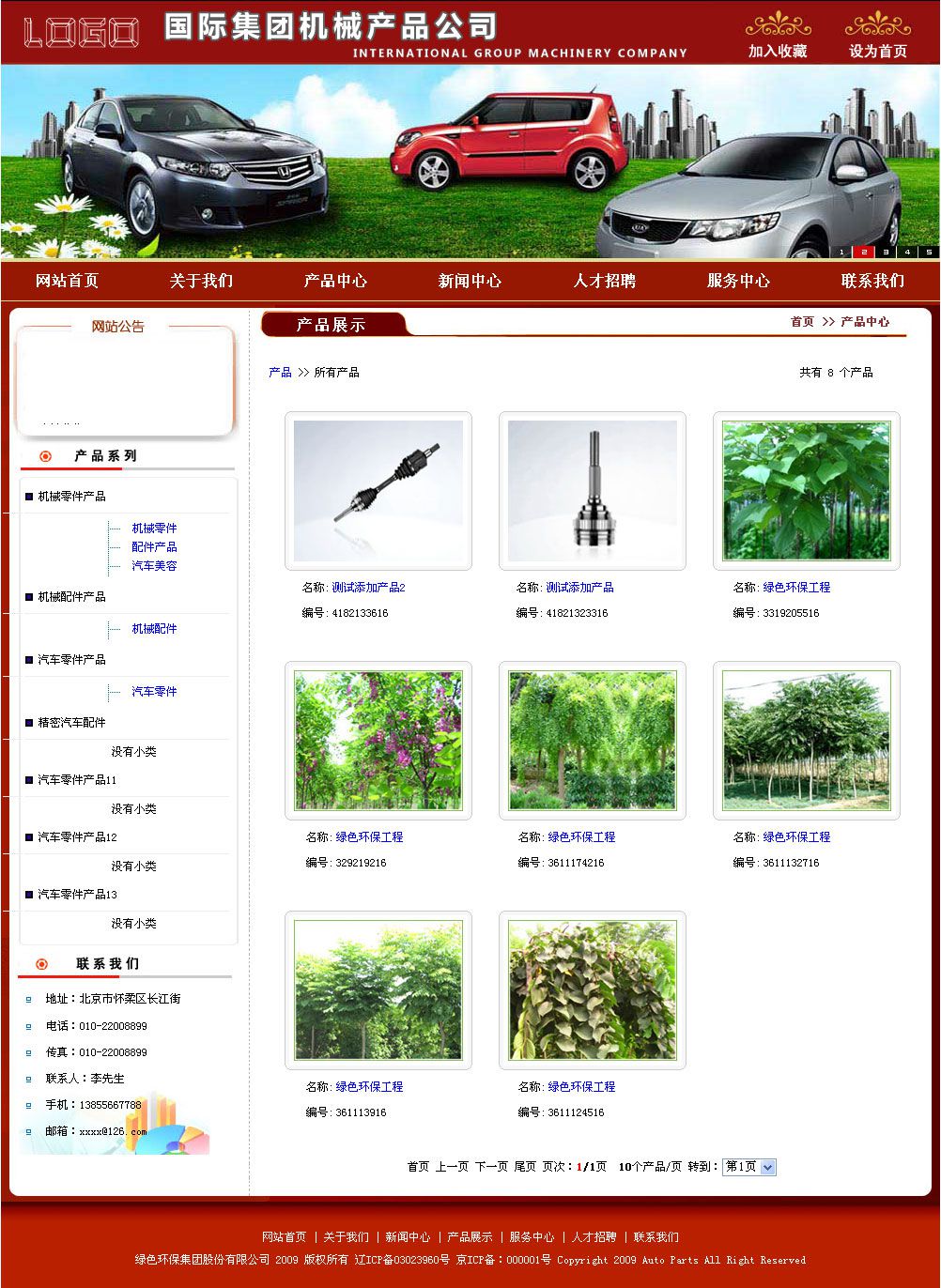Image resolution: width=941 pixels, height=1288 pixels.
Task: Open the 机械配件 subcategory link
Action: pyautogui.click(x=154, y=629)
